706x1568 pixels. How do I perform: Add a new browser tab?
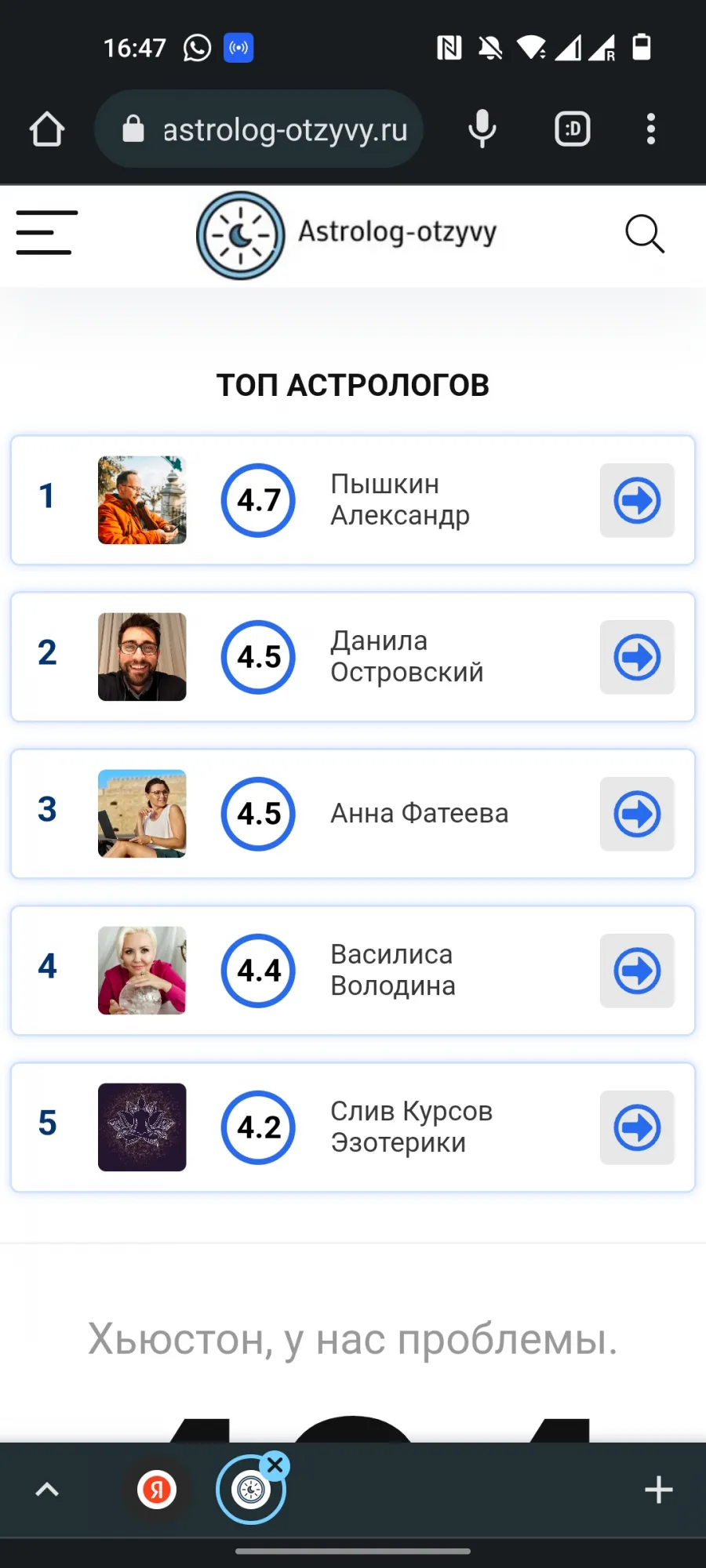pyautogui.click(x=658, y=1490)
